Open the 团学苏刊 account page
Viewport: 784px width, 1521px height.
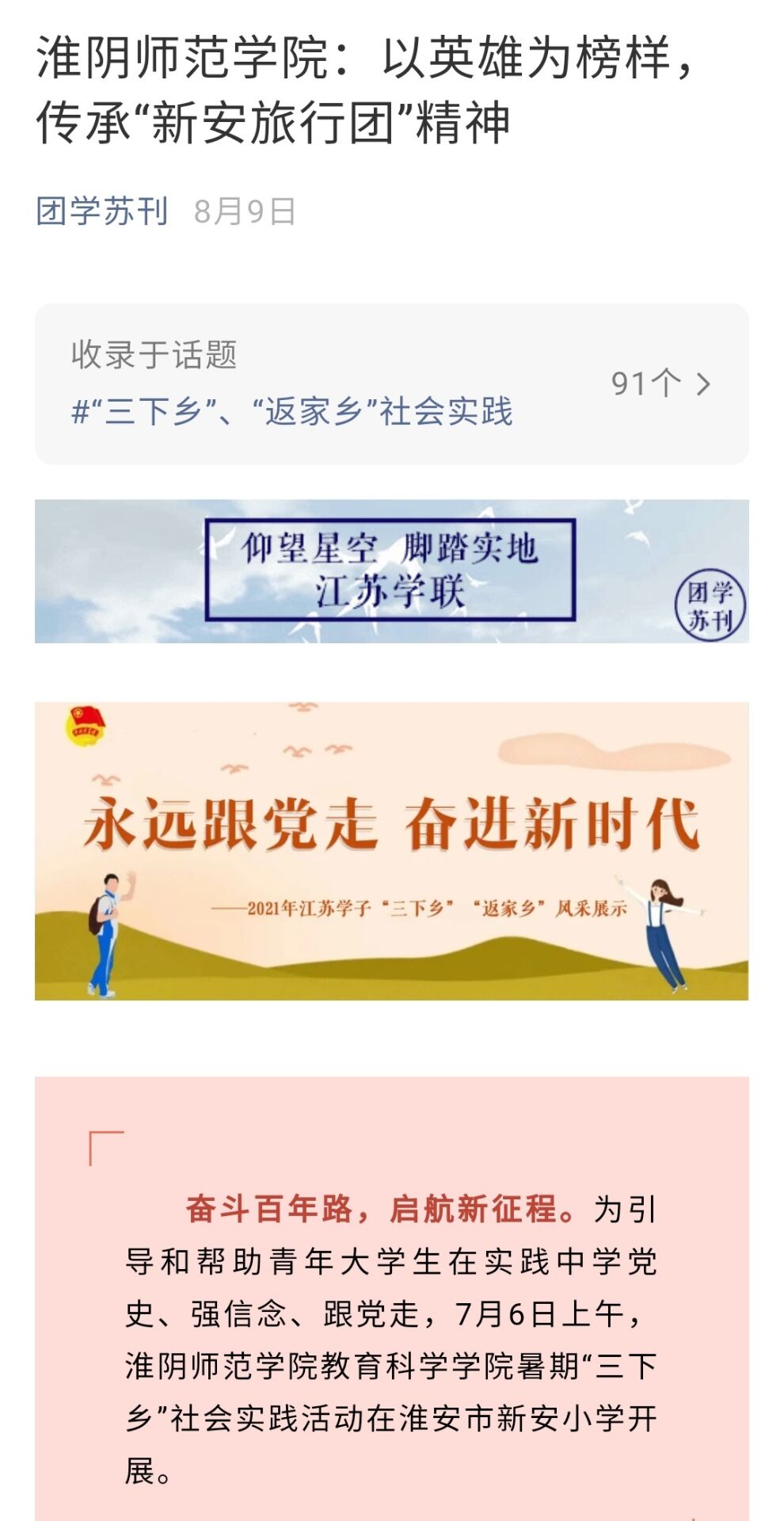(102, 212)
